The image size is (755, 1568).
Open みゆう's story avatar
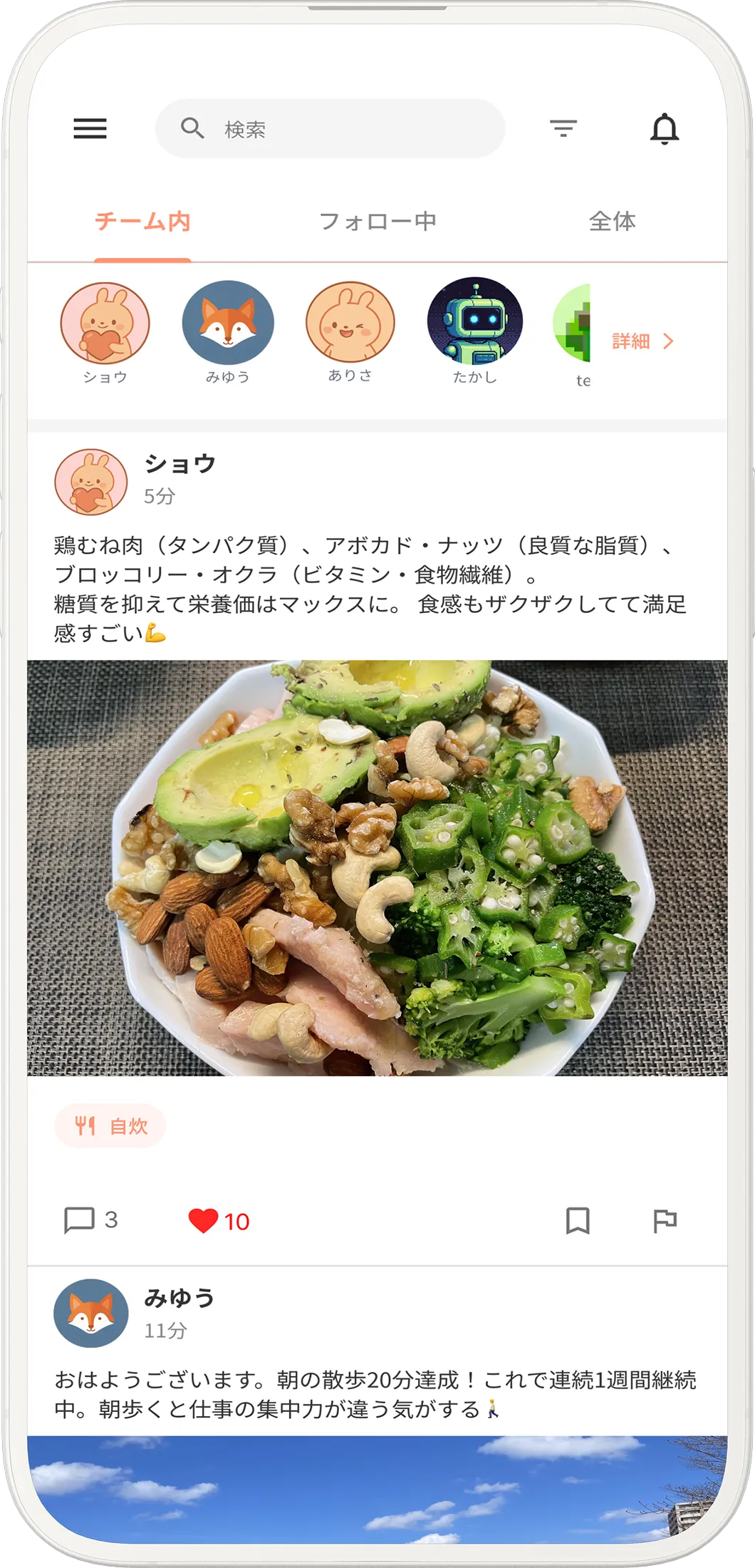[226, 322]
